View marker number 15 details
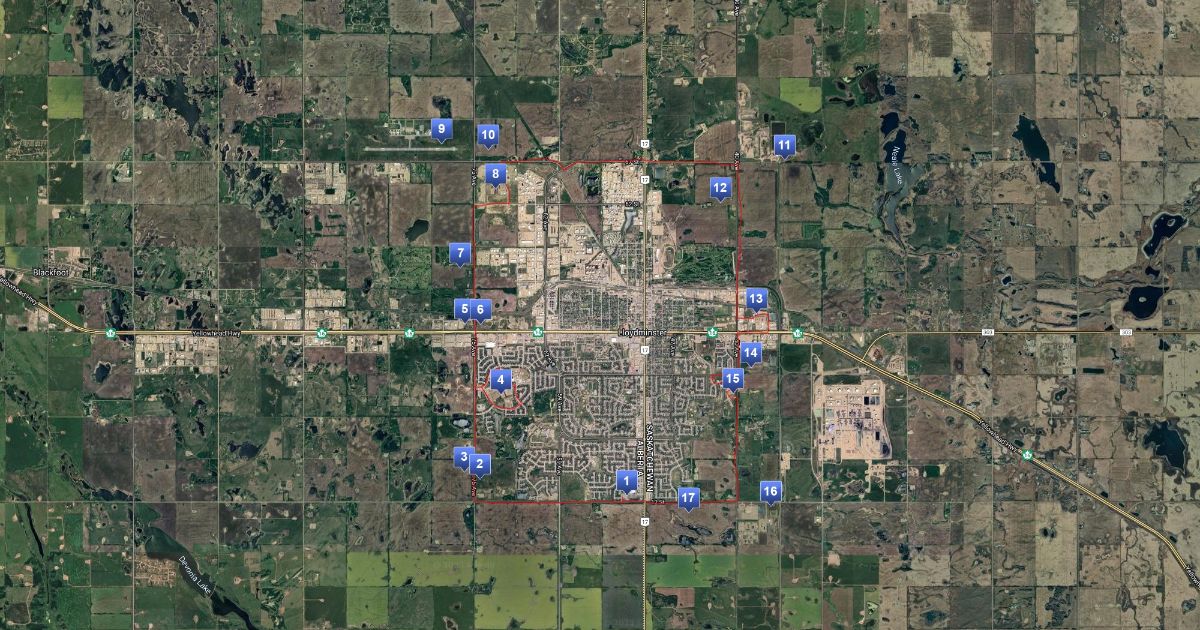The width and height of the screenshot is (1200, 630). pyautogui.click(x=733, y=378)
